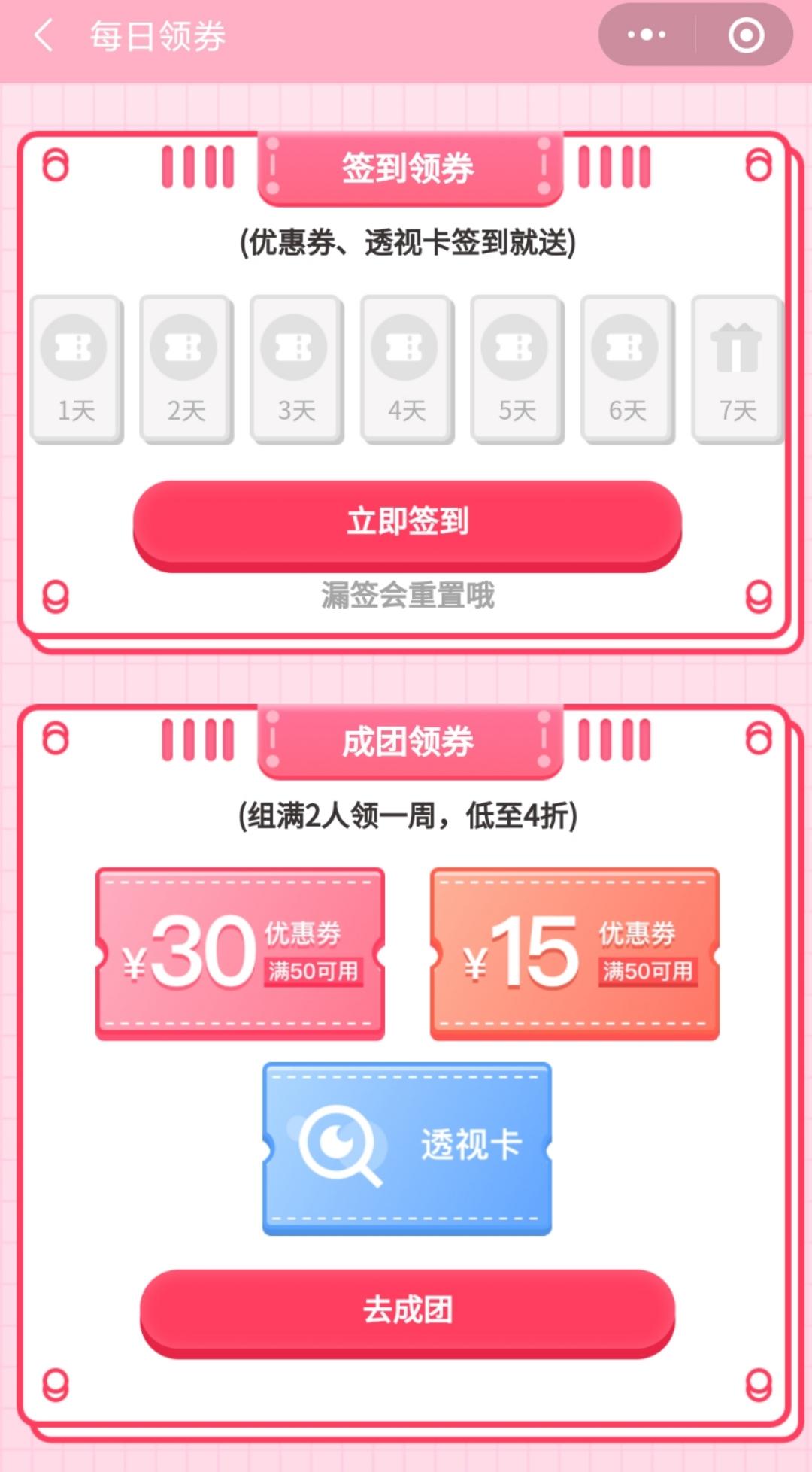
Task: Go back from 每日领券 page
Action: (x=44, y=36)
